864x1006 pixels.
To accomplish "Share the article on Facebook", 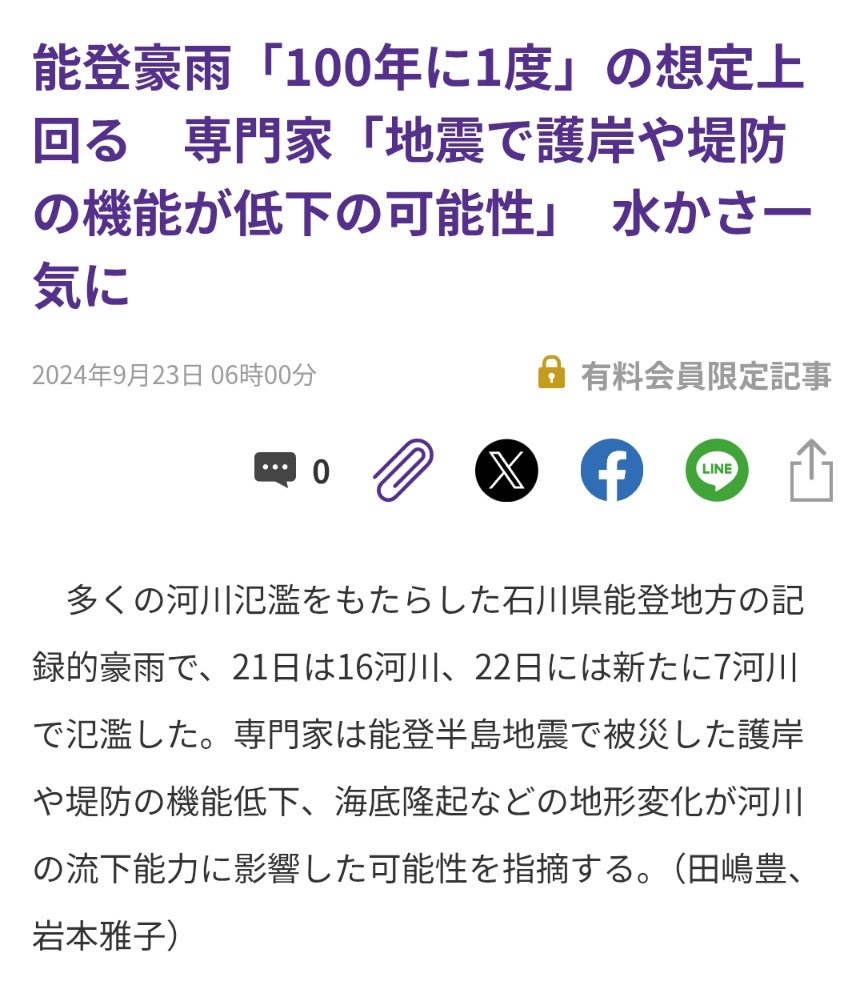I will pyautogui.click(x=611, y=470).
